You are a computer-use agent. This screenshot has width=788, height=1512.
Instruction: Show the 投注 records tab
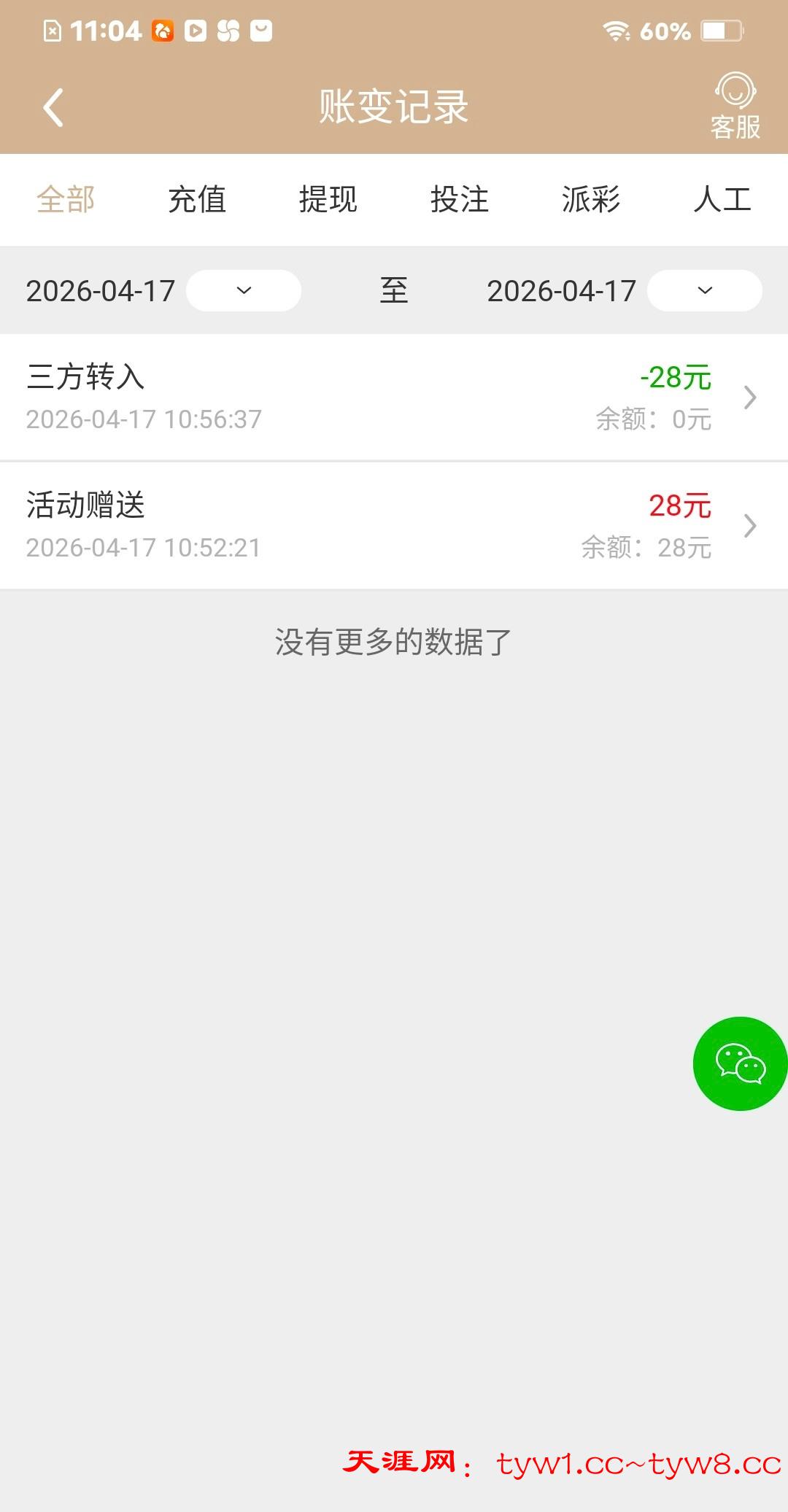[x=460, y=200]
